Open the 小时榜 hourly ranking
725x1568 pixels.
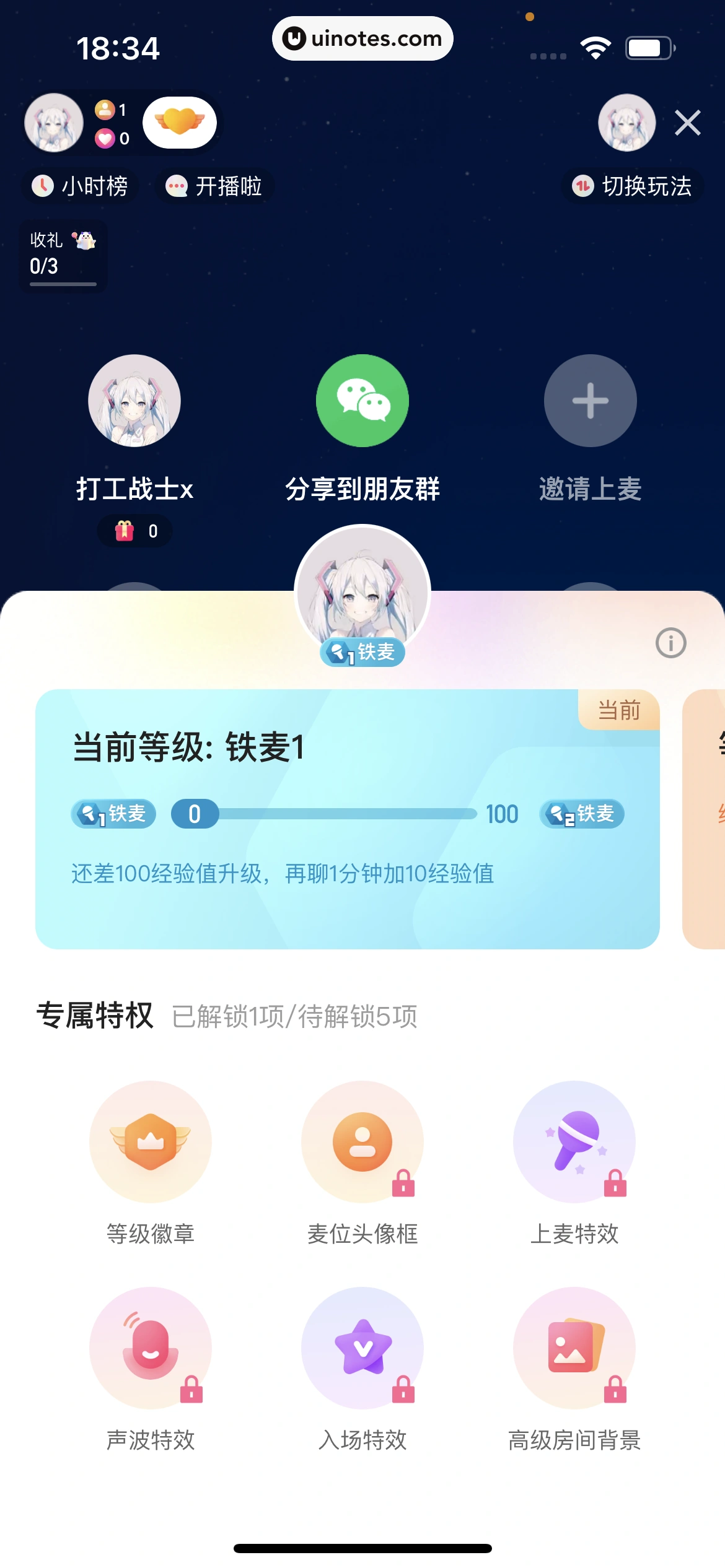pos(81,185)
